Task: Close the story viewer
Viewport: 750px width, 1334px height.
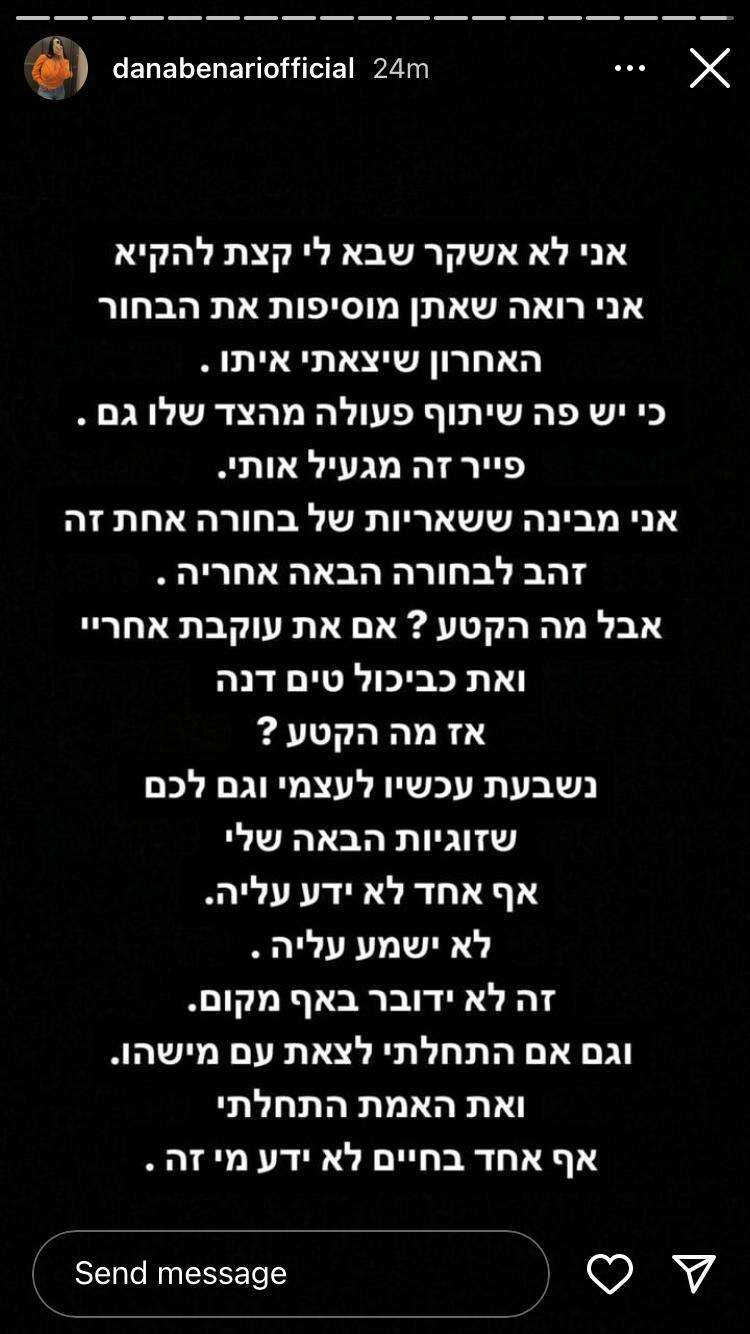Action: click(x=709, y=68)
